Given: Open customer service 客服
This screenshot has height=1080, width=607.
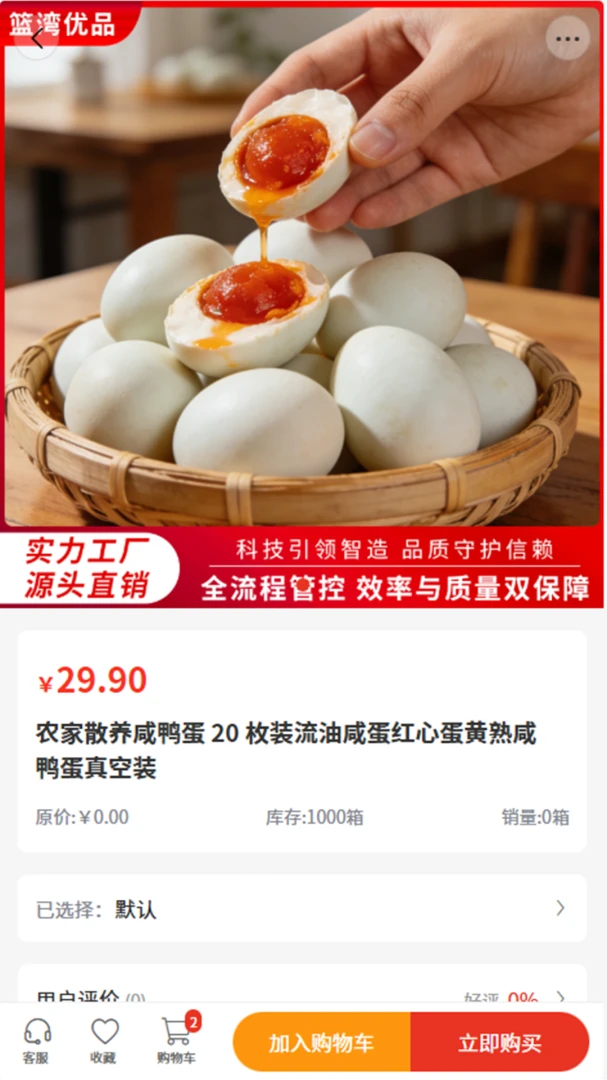Looking at the screenshot, I should click(x=37, y=1041).
